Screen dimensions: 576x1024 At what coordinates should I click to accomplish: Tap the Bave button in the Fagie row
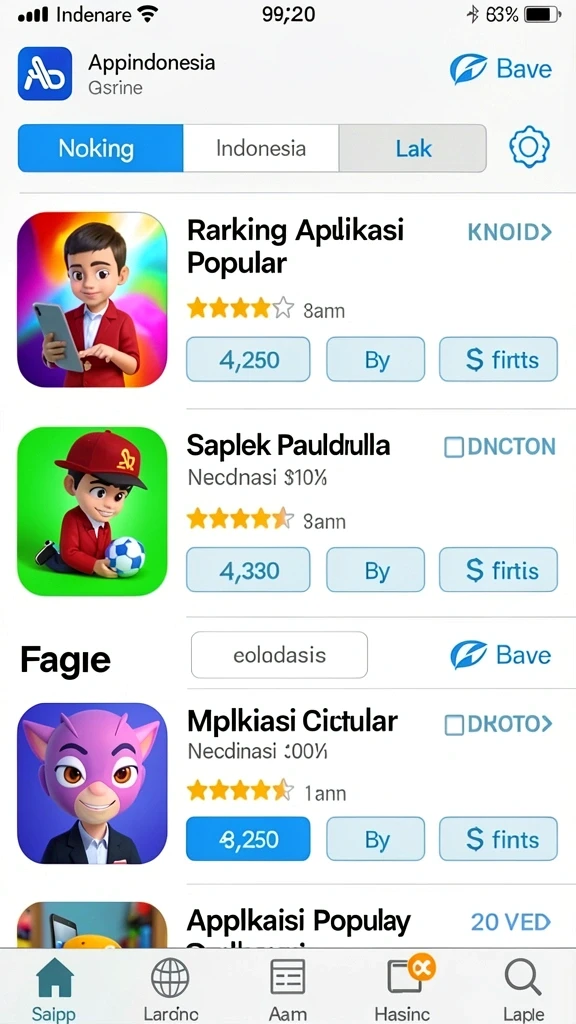pyautogui.click(x=501, y=654)
